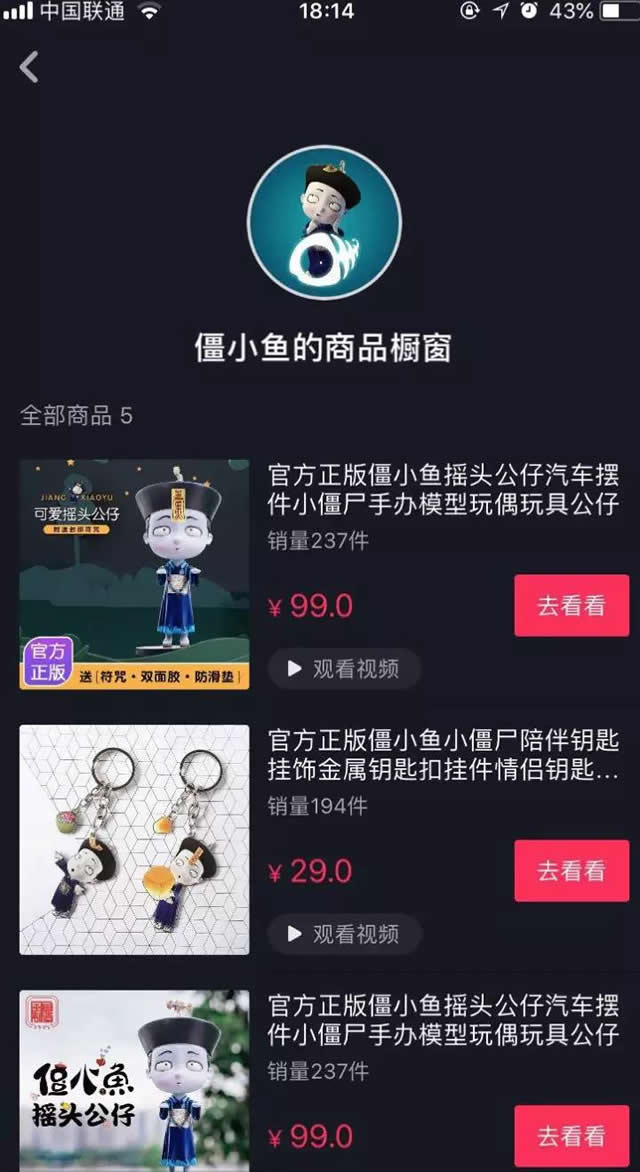Go back using the top-left arrow
640x1172 pixels.
click(30, 67)
